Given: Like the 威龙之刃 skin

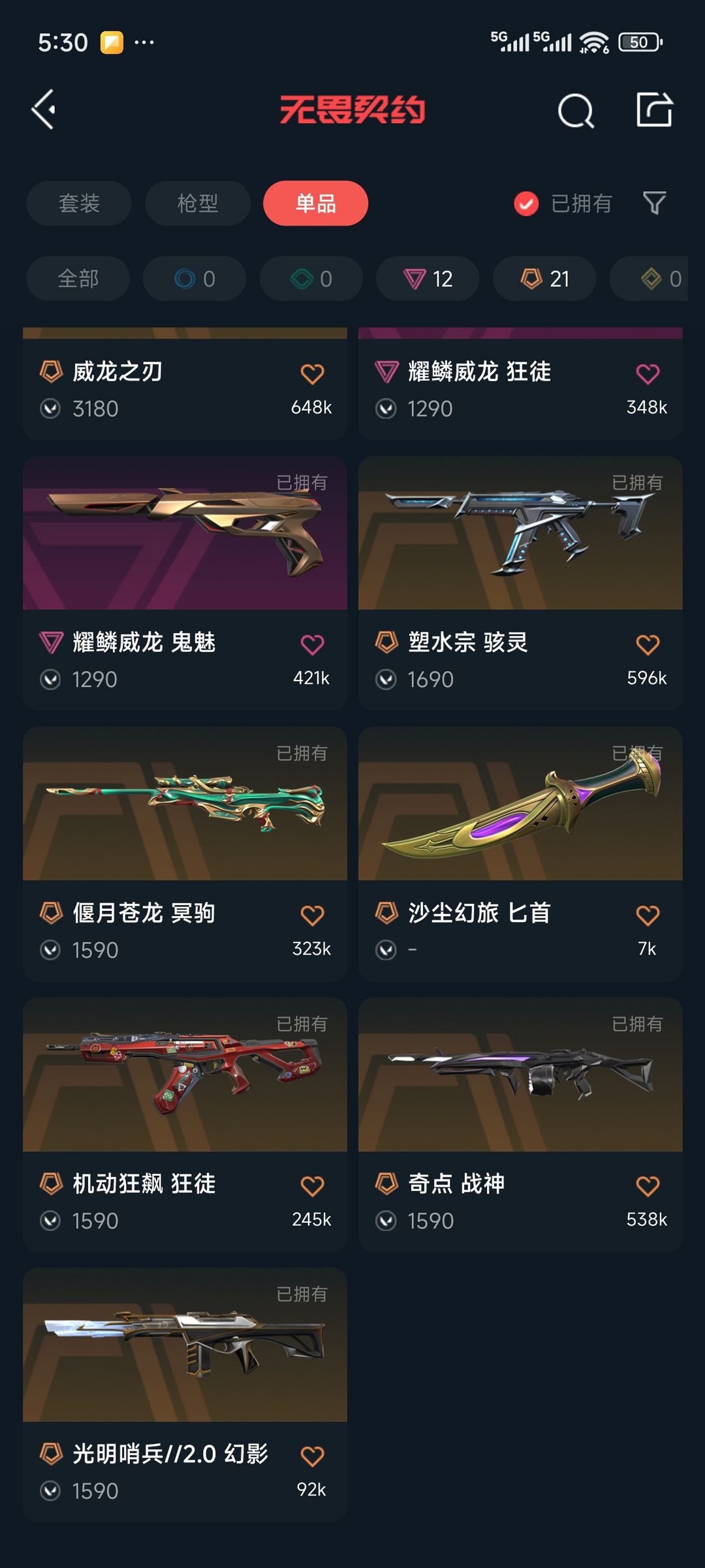Looking at the screenshot, I should tap(312, 374).
